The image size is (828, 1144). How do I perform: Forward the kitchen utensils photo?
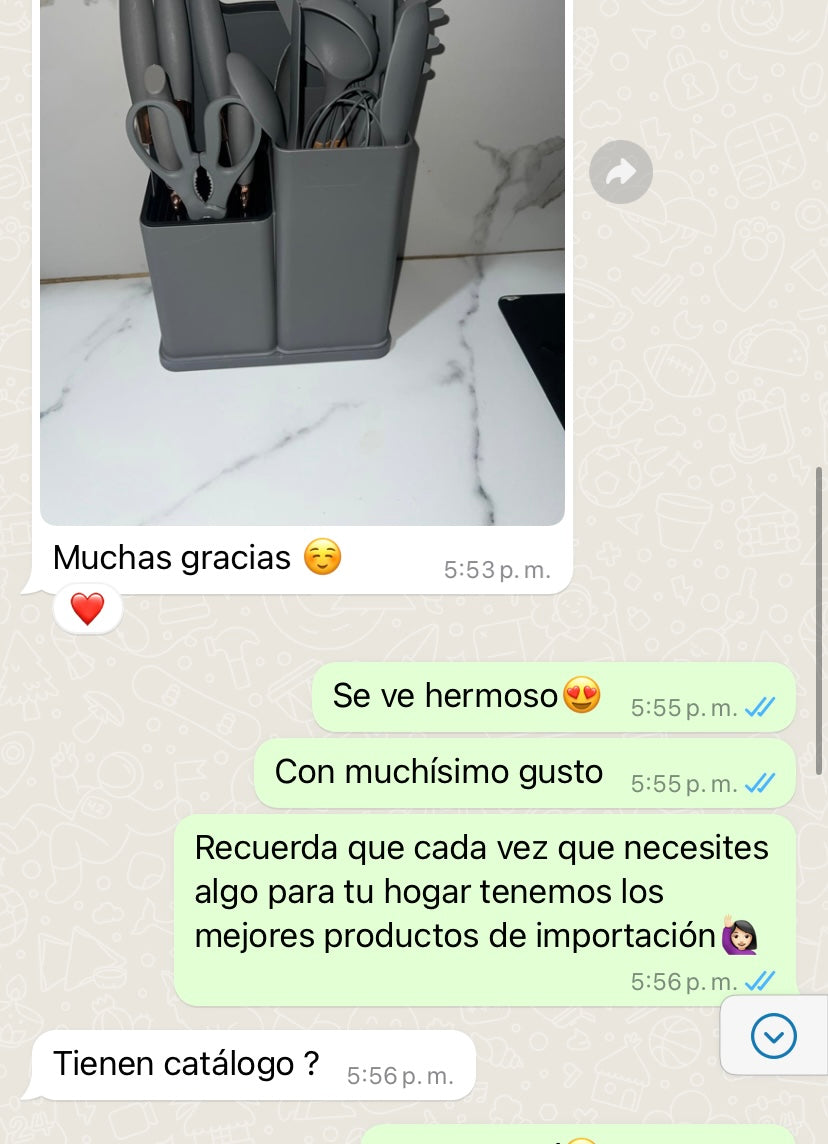620,172
